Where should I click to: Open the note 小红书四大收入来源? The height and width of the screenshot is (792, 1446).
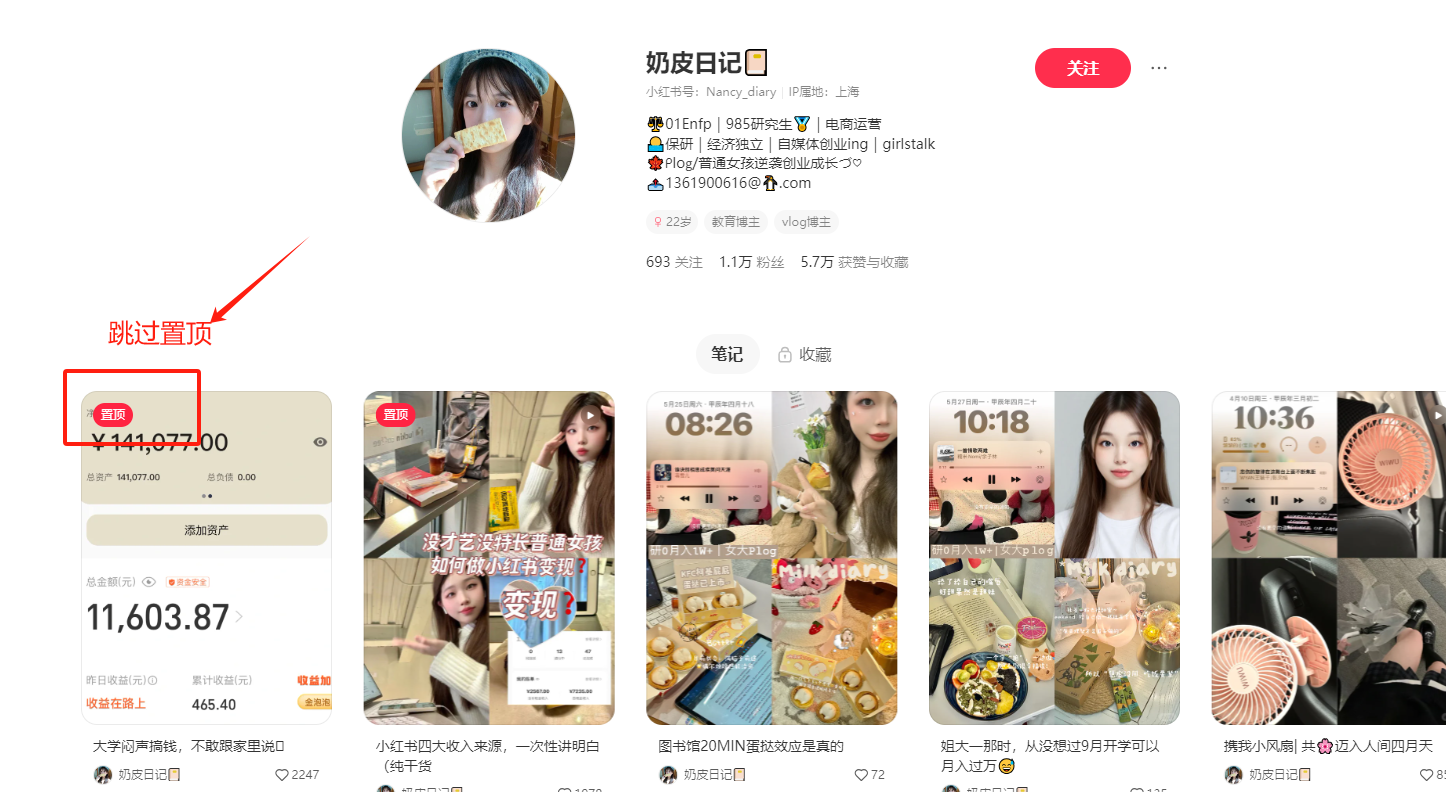click(x=489, y=557)
